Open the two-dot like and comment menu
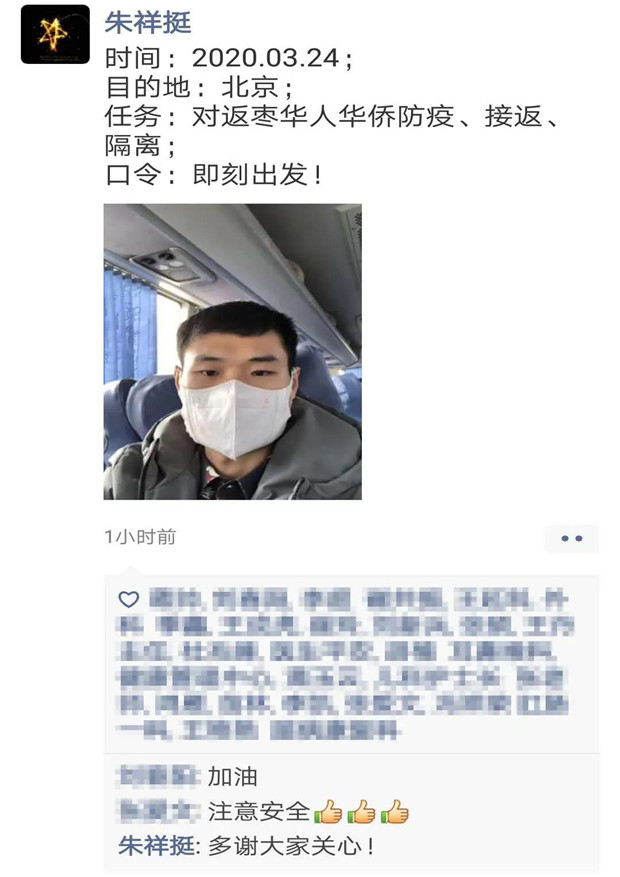 coord(571,538)
